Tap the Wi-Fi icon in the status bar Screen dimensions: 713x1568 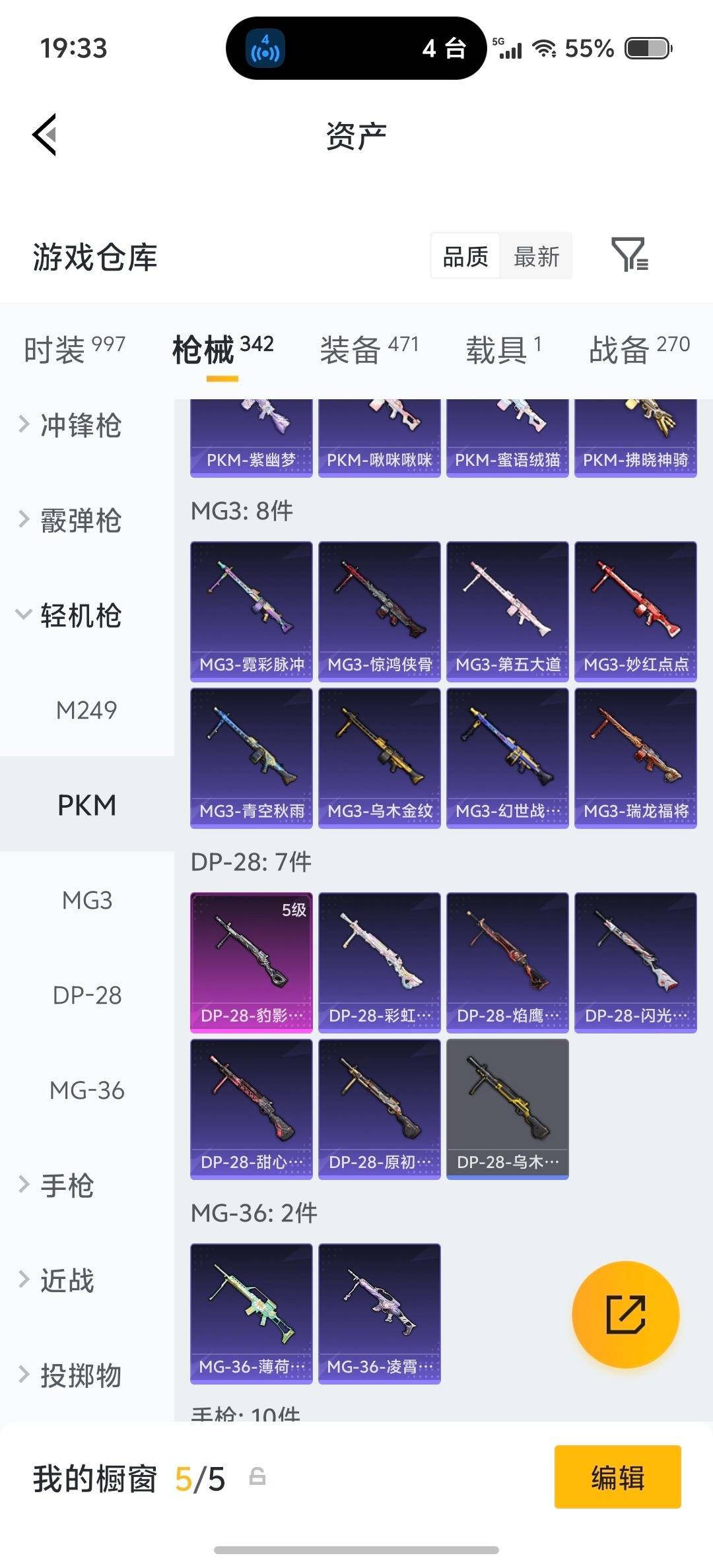coord(545,48)
